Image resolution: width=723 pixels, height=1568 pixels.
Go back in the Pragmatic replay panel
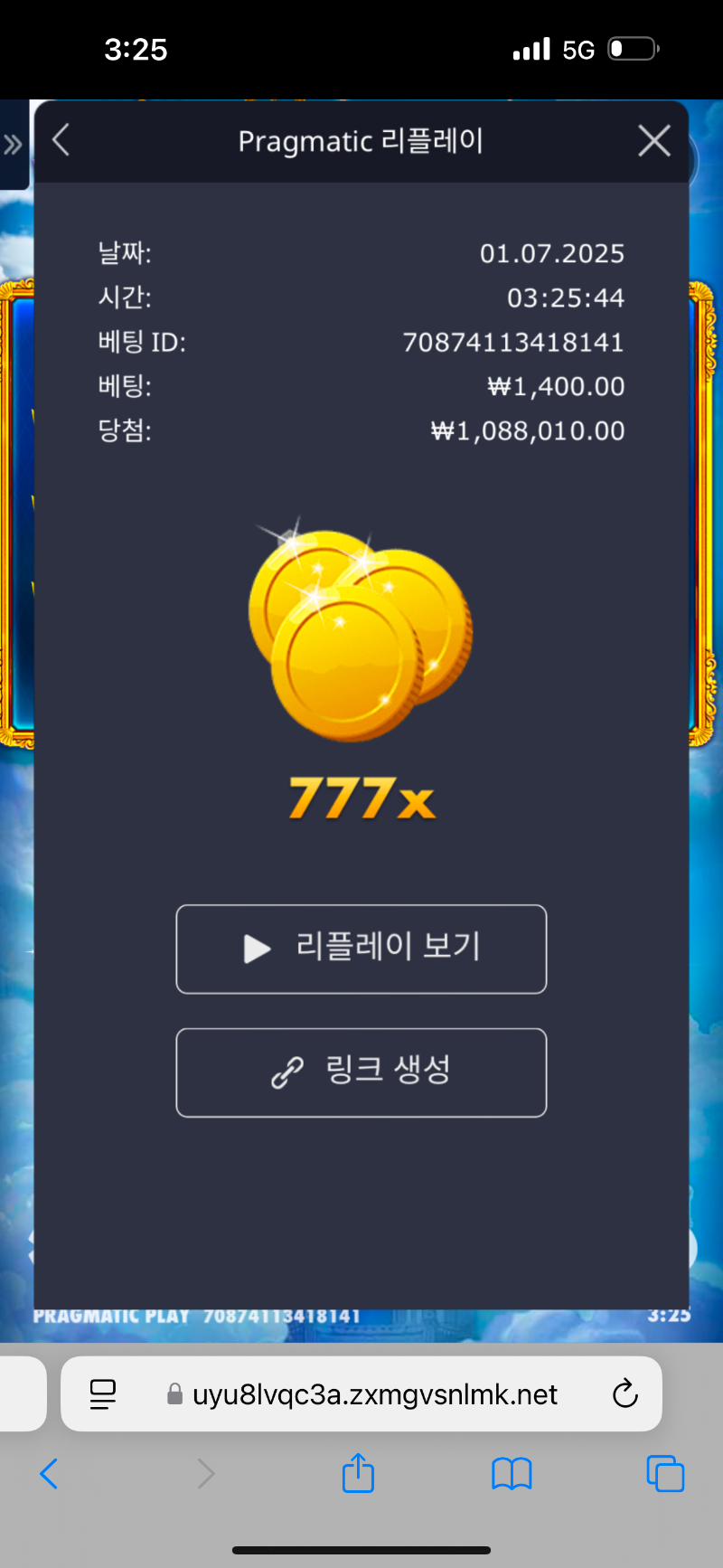(61, 141)
